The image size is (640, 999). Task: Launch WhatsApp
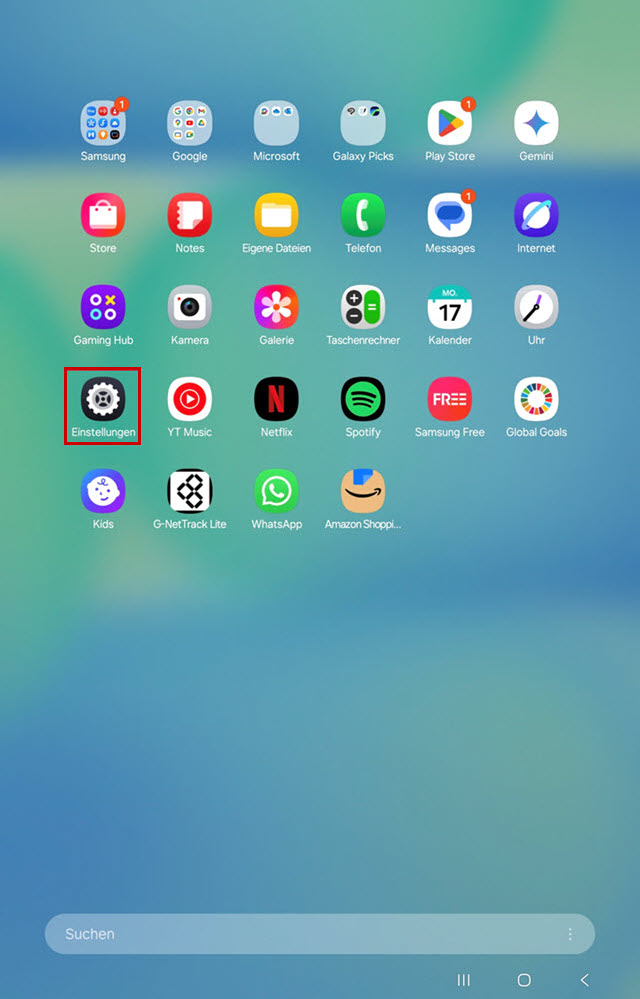(x=276, y=492)
